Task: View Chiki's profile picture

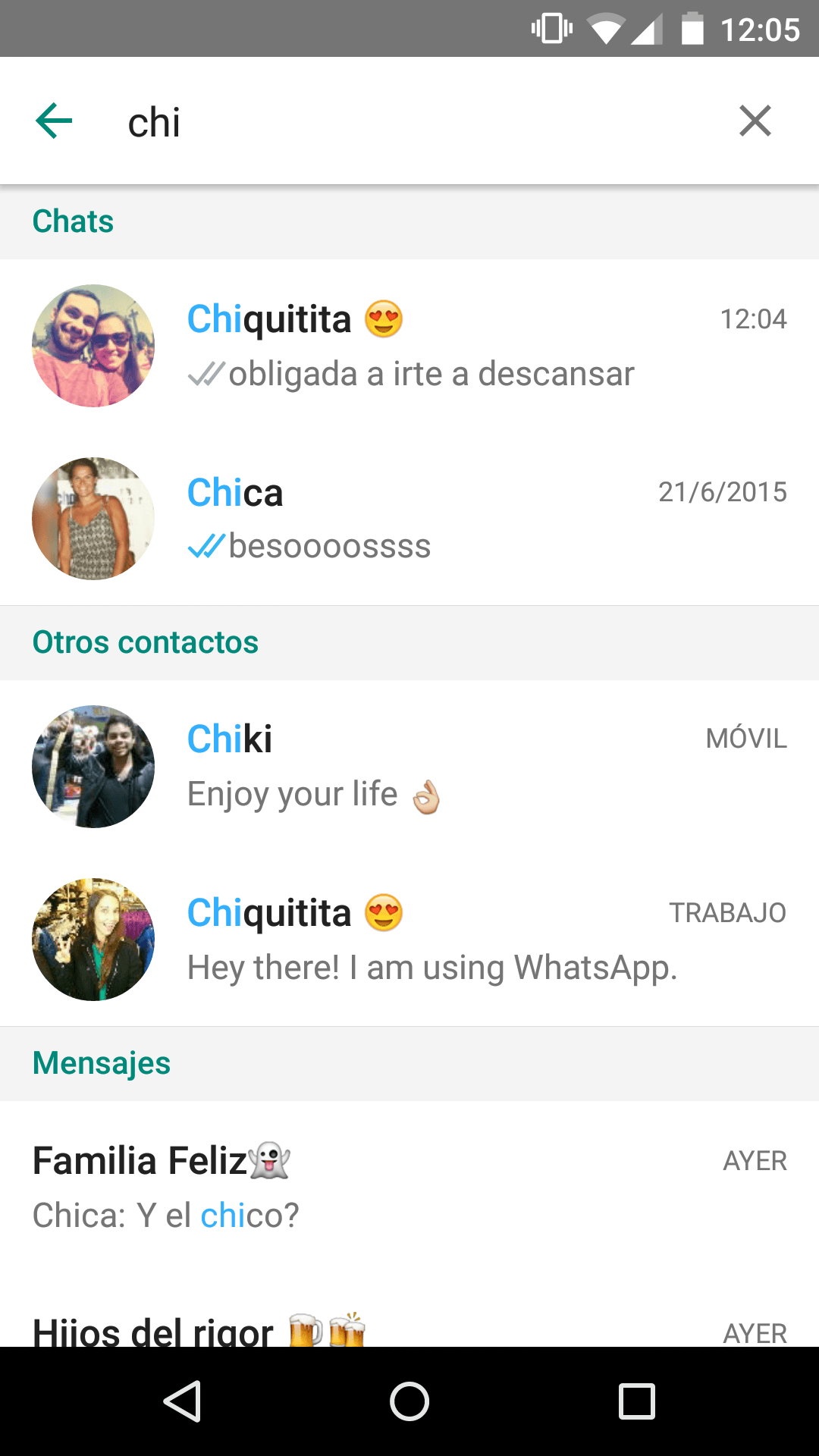Action: 93,767
